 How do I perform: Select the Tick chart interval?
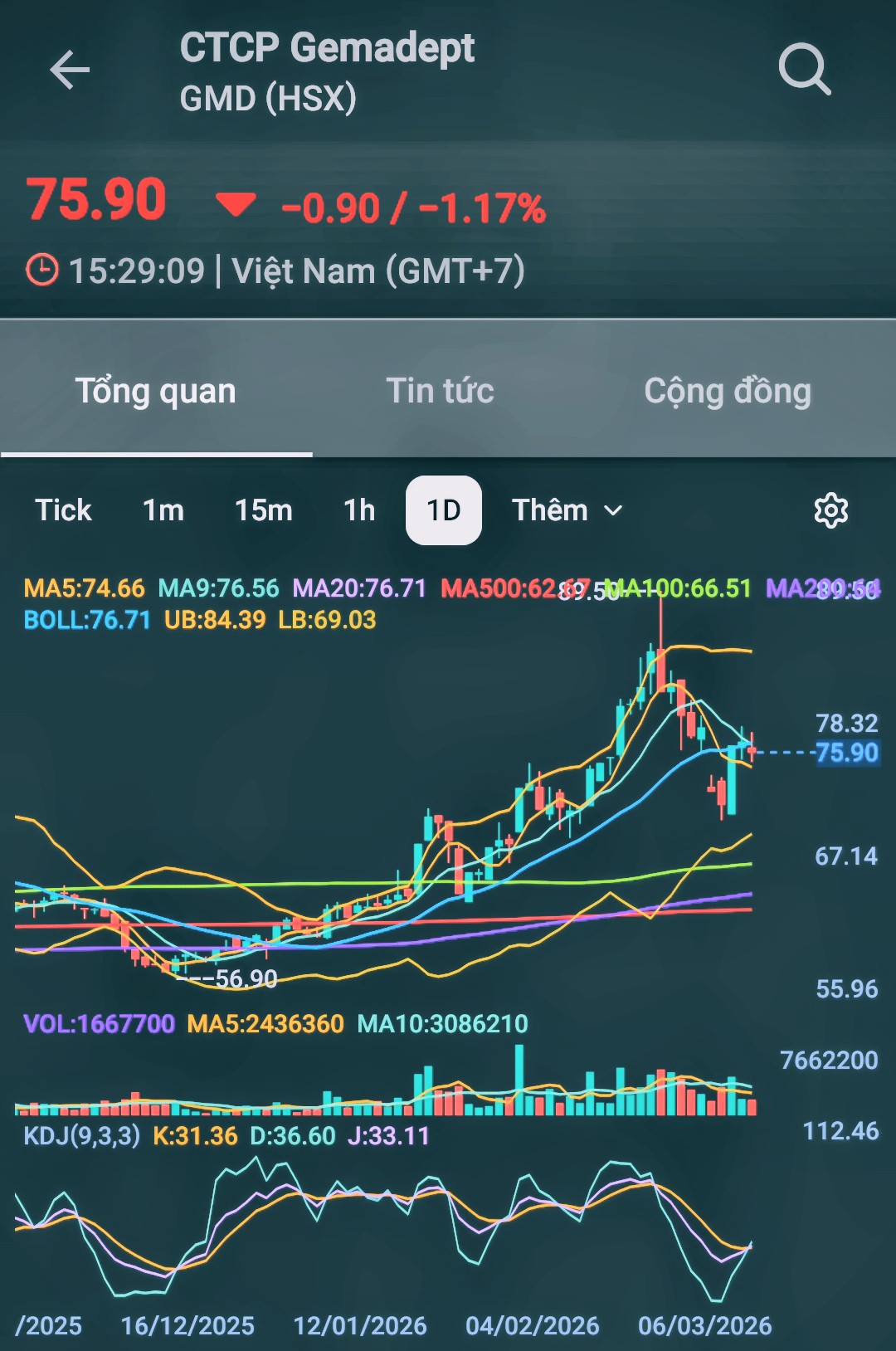(x=63, y=510)
